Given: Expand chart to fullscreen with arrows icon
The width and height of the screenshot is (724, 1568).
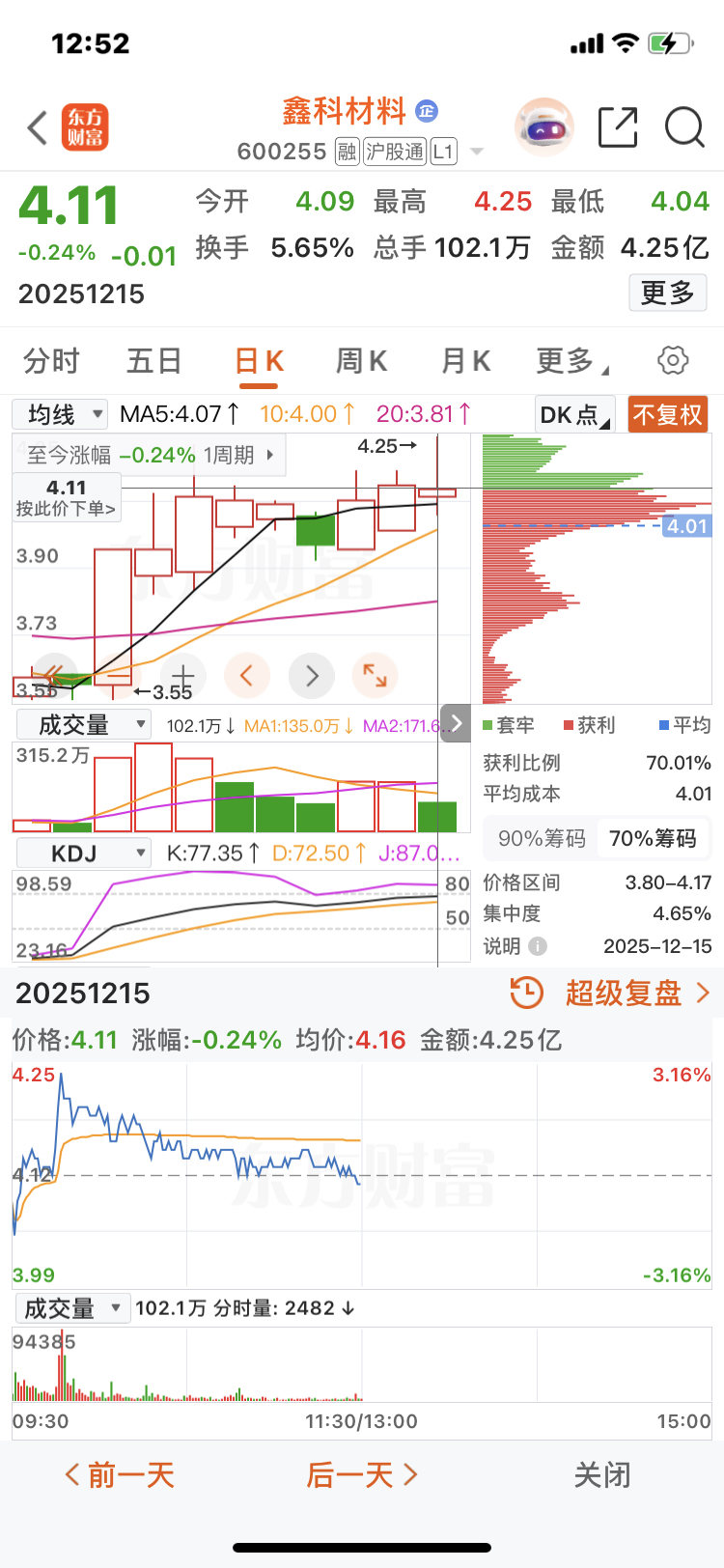Looking at the screenshot, I should tap(375, 675).
